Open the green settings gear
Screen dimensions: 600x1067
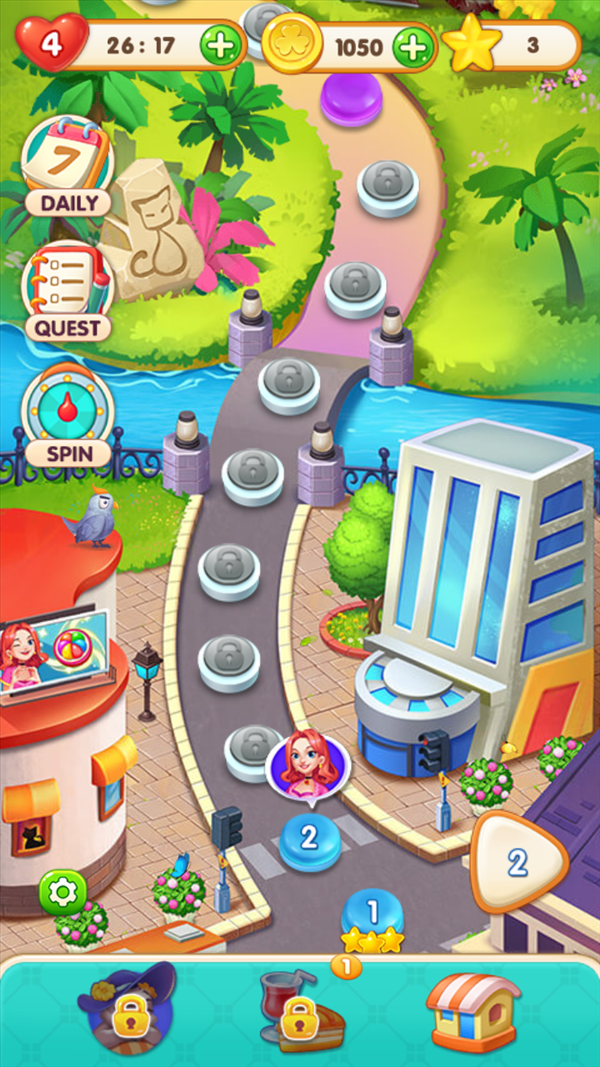(x=62, y=892)
